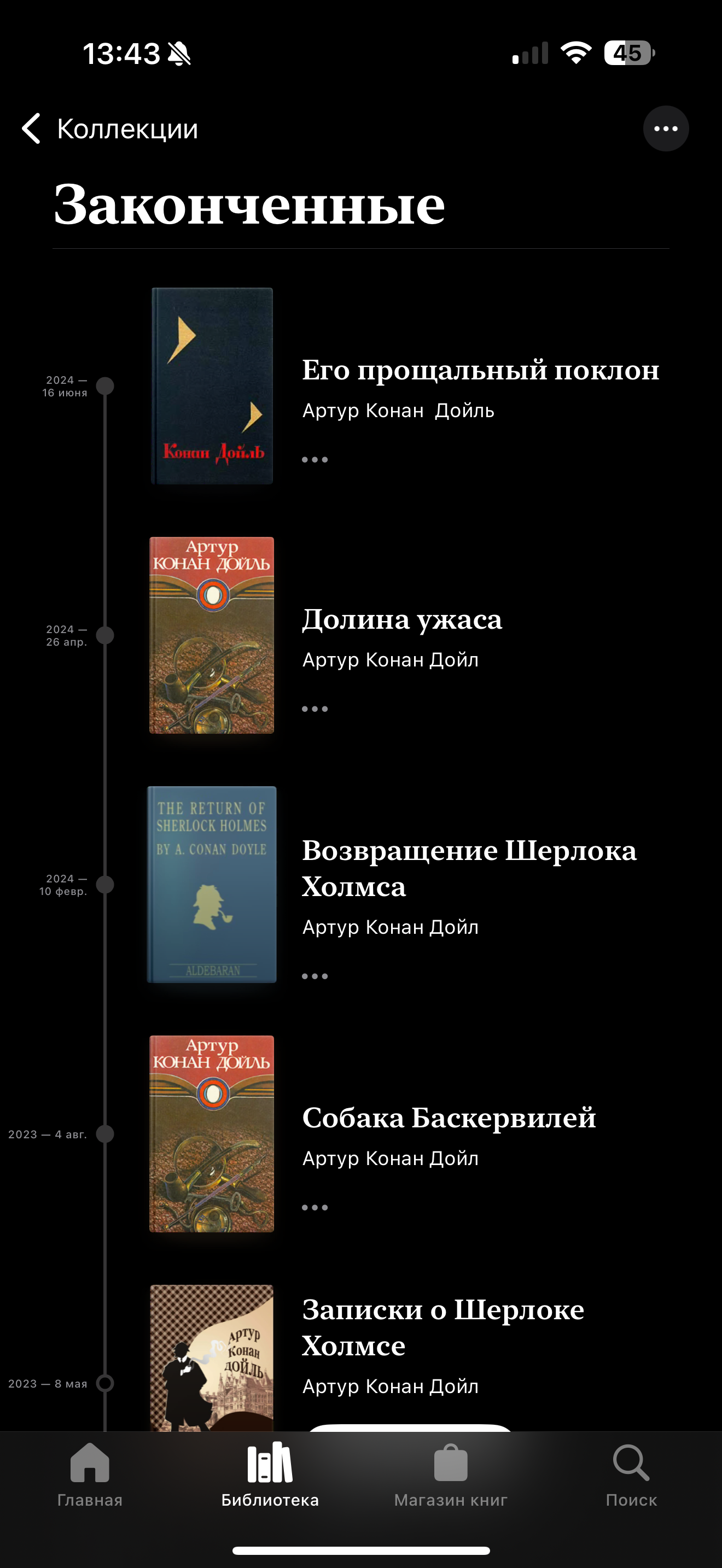
Task: Open more options for Его прощальный поклон
Action: point(315,460)
